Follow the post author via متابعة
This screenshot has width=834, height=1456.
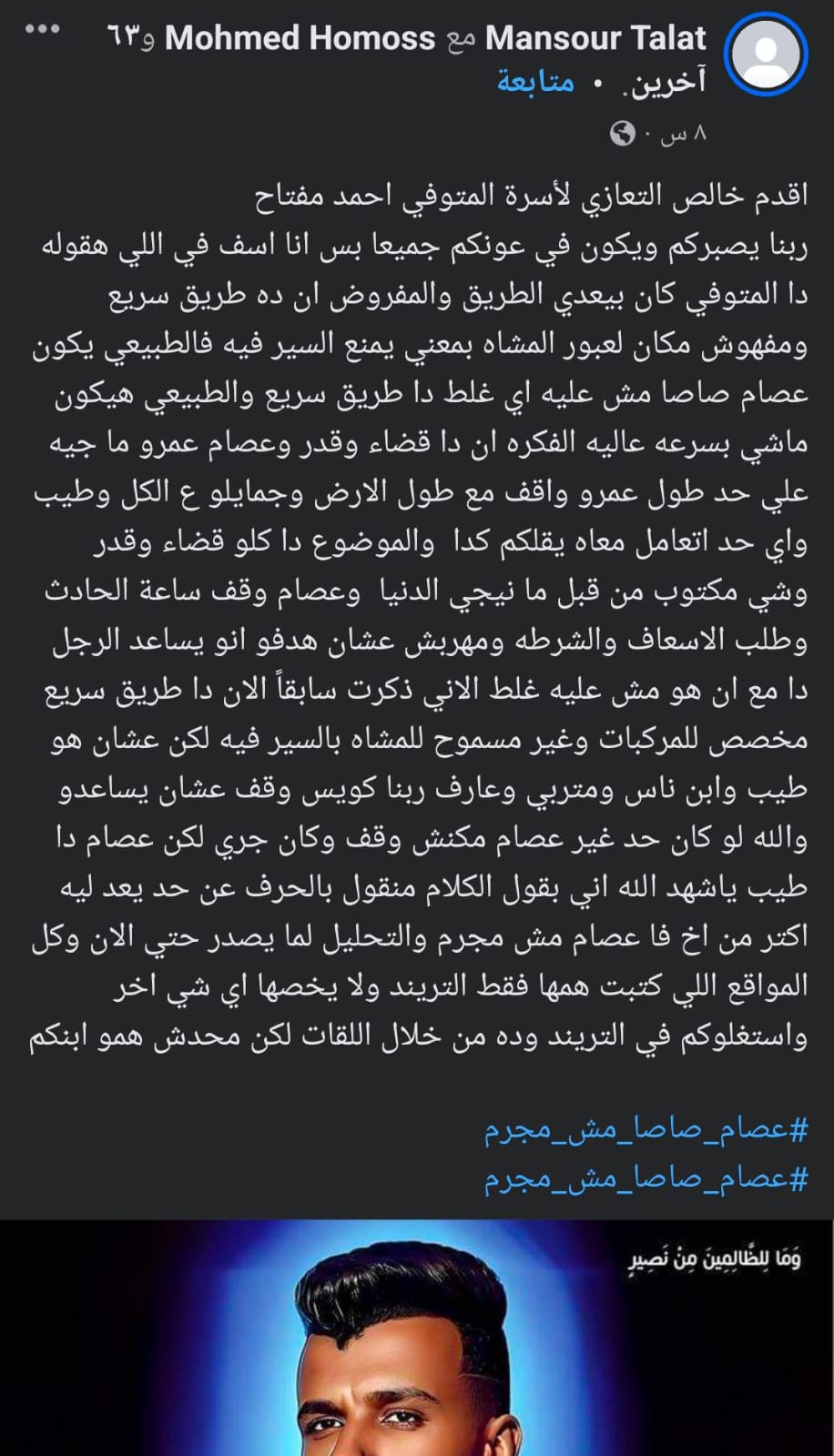tap(535, 82)
